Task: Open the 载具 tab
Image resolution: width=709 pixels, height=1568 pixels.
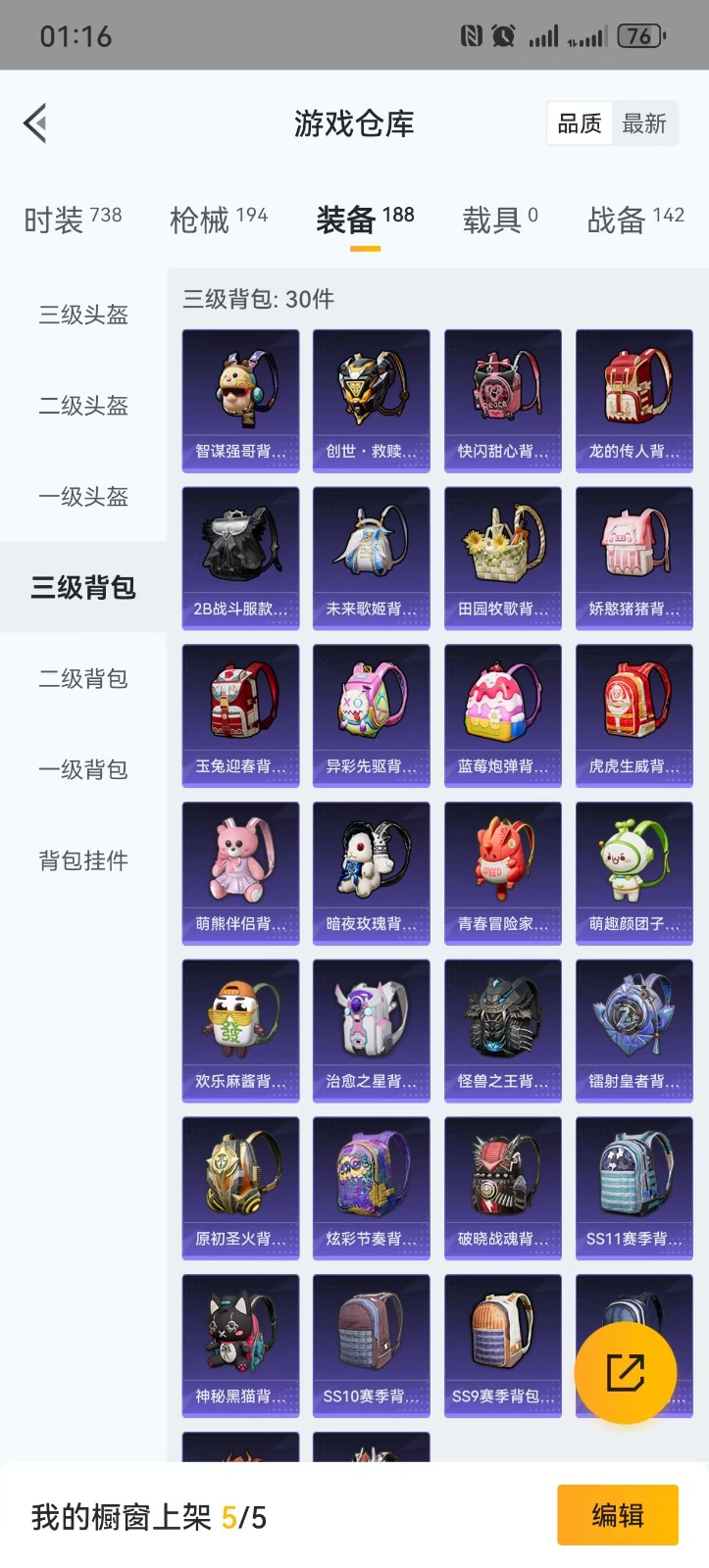Action: click(x=500, y=220)
